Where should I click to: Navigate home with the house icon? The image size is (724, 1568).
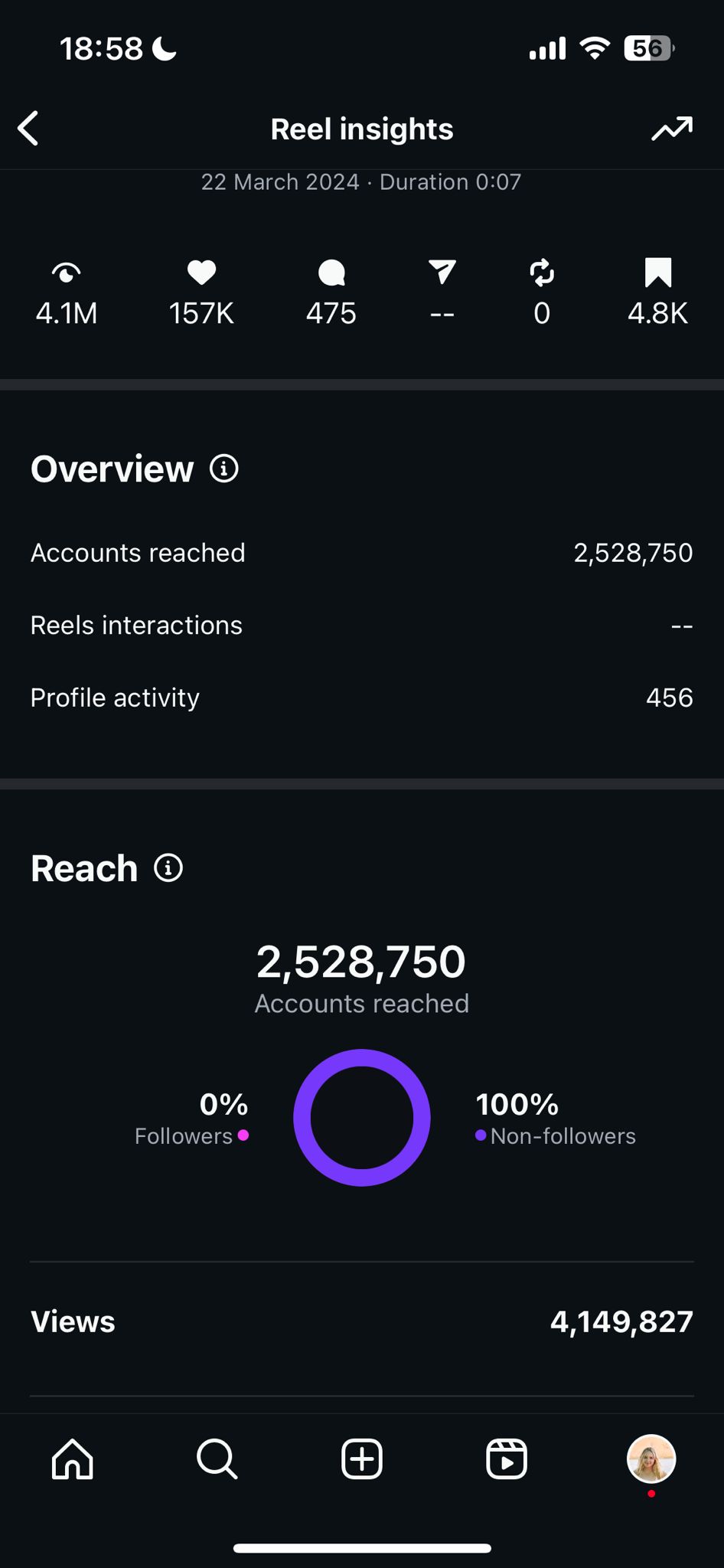coord(72,1459)
